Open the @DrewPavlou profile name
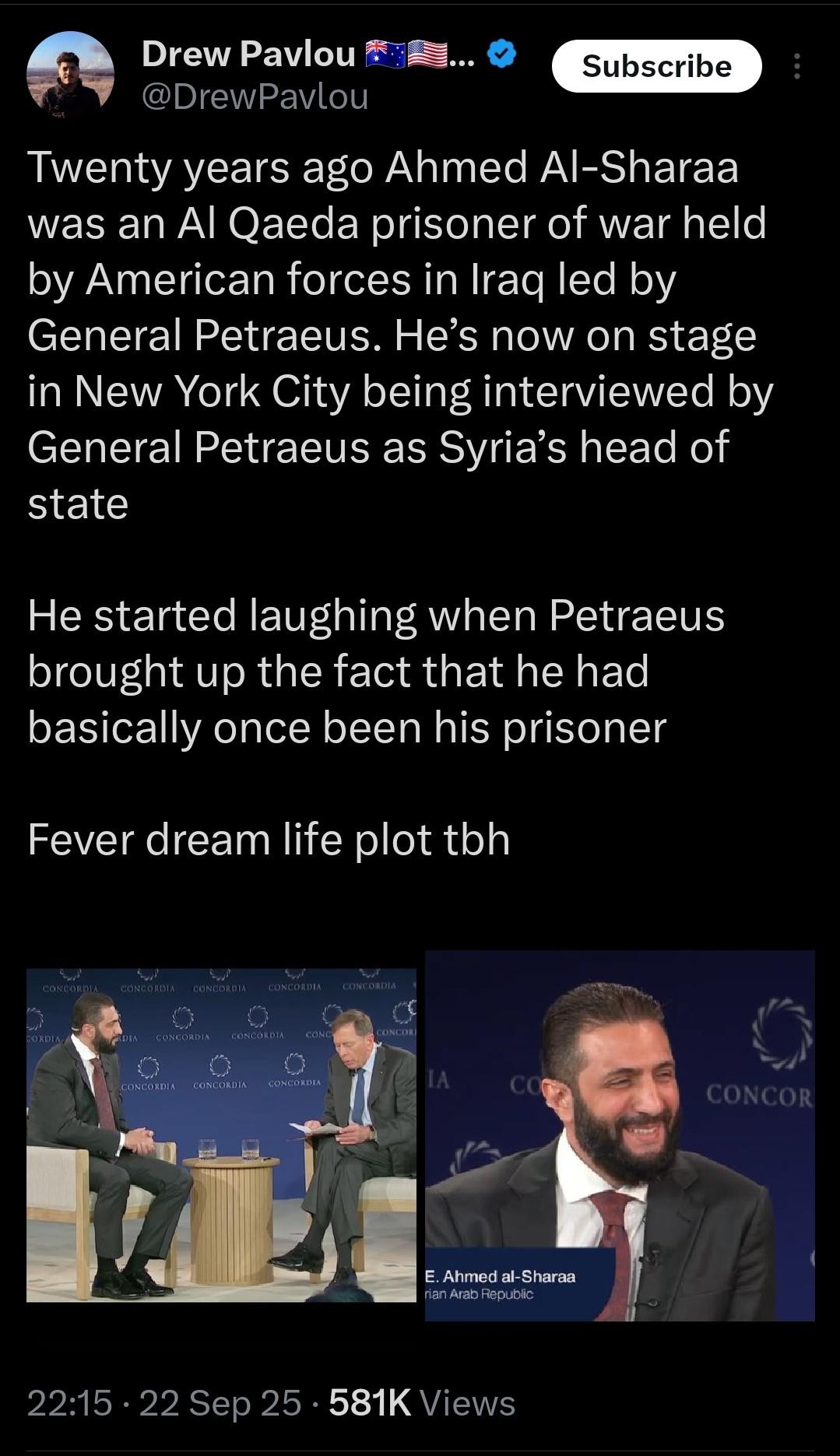Viewport: 840px width, 1456px height. point(255,97)
